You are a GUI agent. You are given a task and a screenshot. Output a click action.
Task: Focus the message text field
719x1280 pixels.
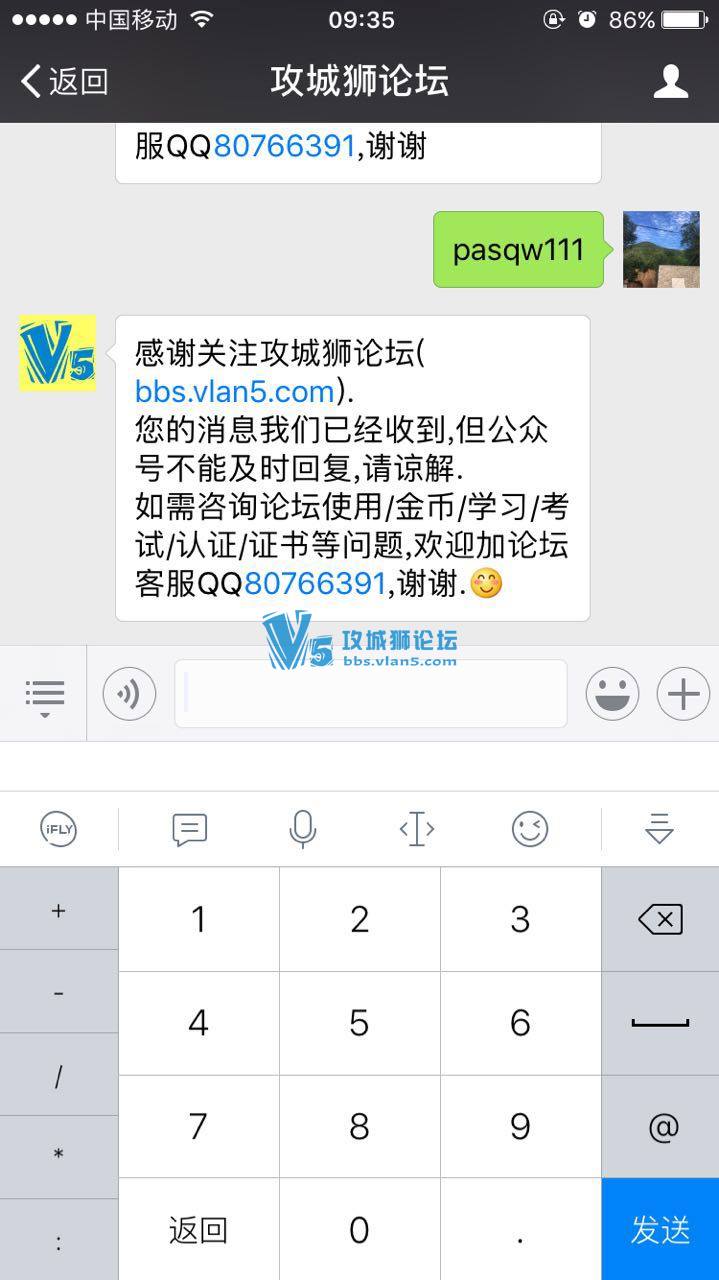click(x=370, y=694)
